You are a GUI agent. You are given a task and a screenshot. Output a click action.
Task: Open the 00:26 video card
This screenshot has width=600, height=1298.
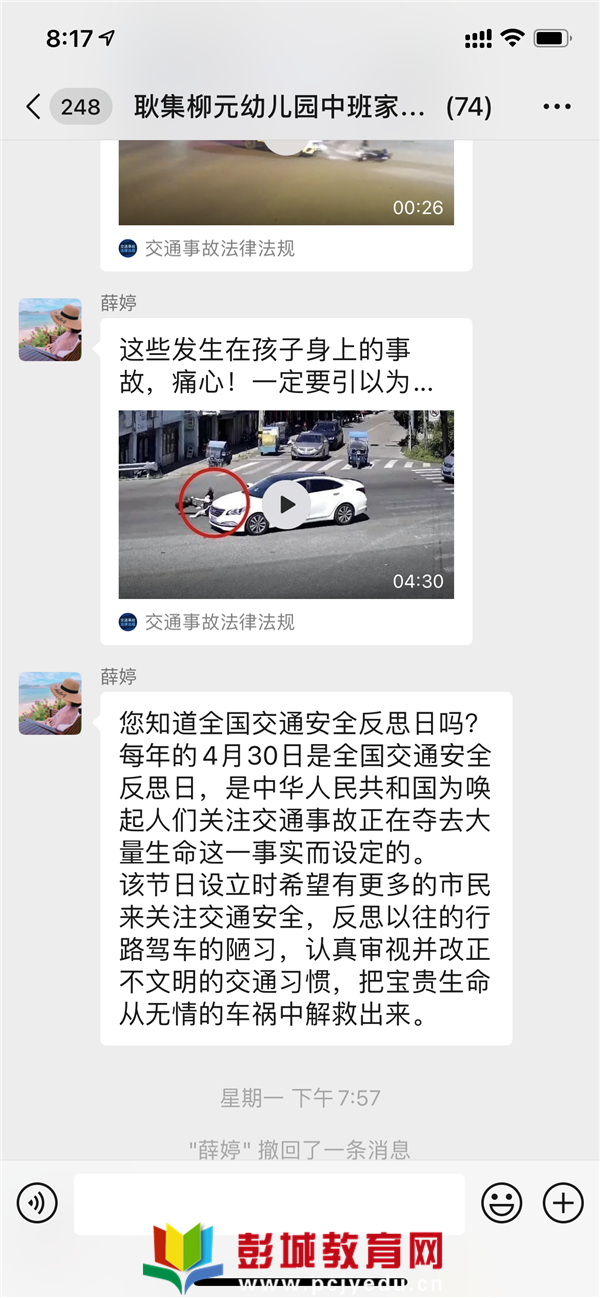(x=286, y=183)
